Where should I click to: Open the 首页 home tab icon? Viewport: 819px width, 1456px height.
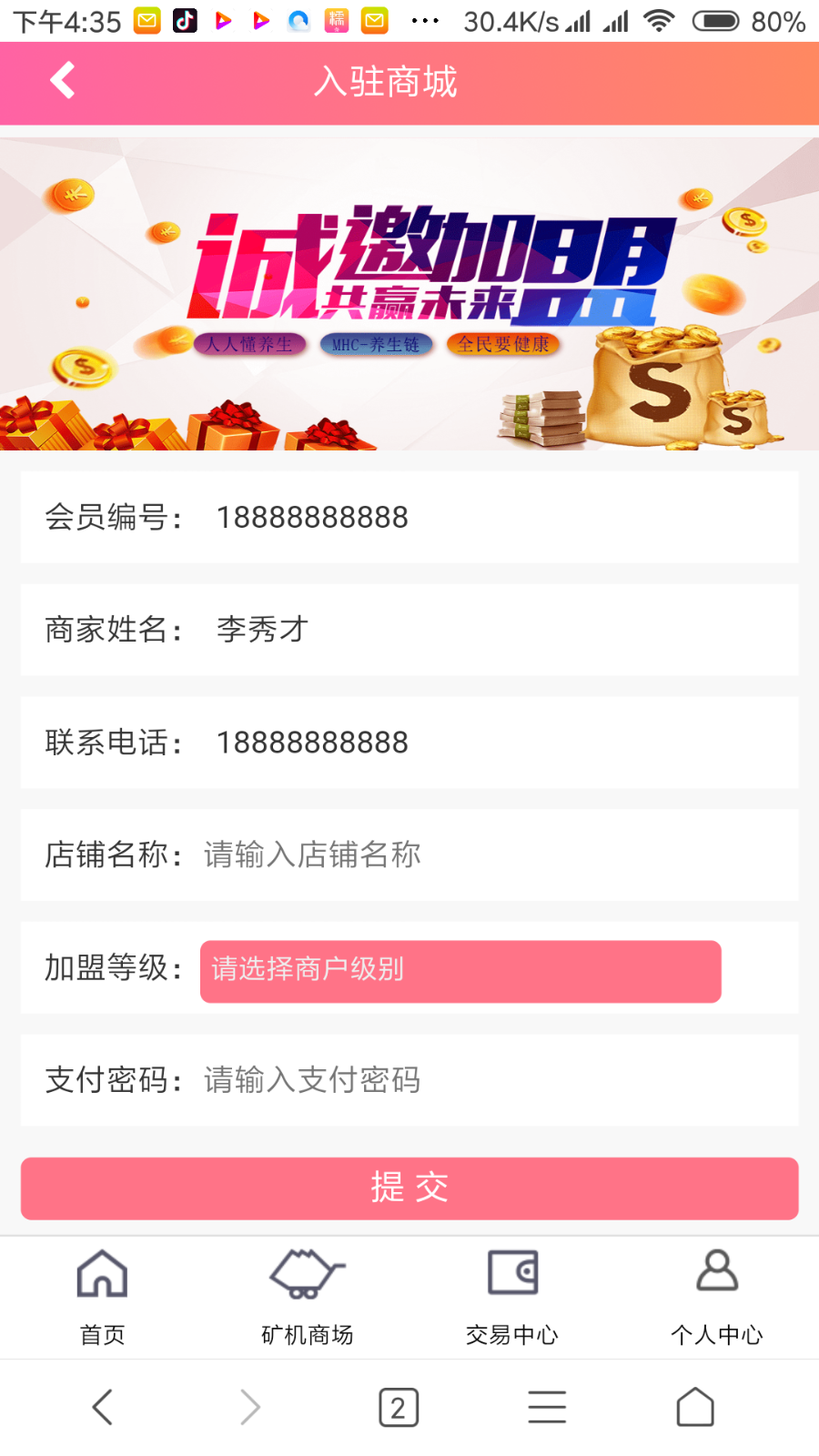click(x=102, y=1272)
